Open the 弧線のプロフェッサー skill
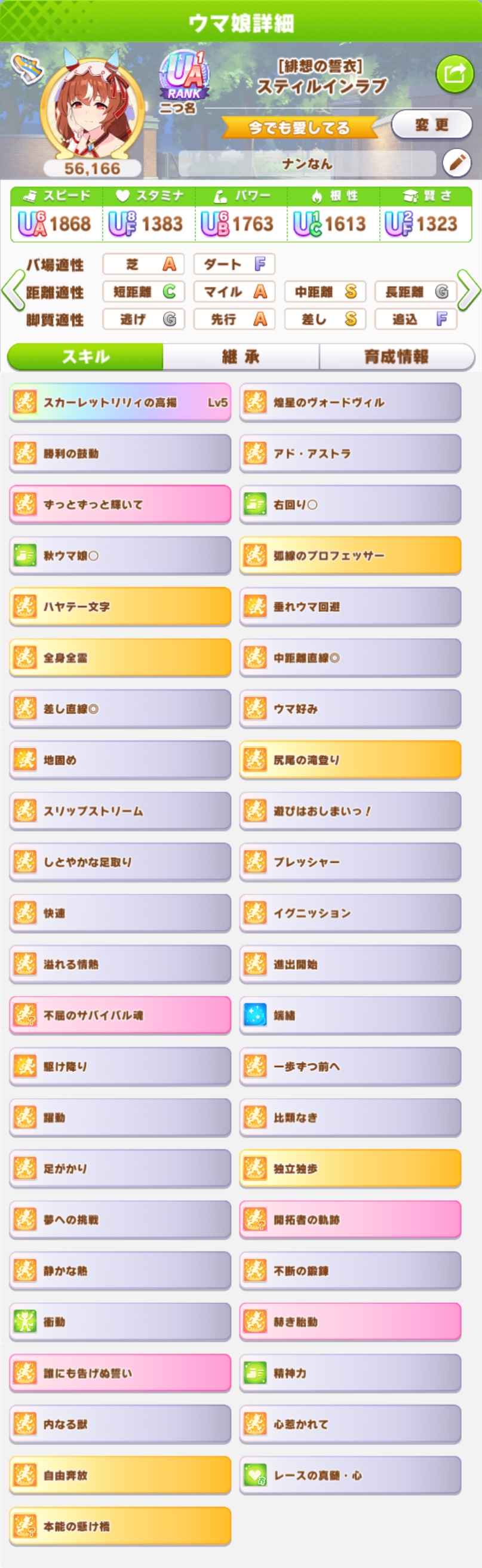482x1568 pixels. coord(350,556)
